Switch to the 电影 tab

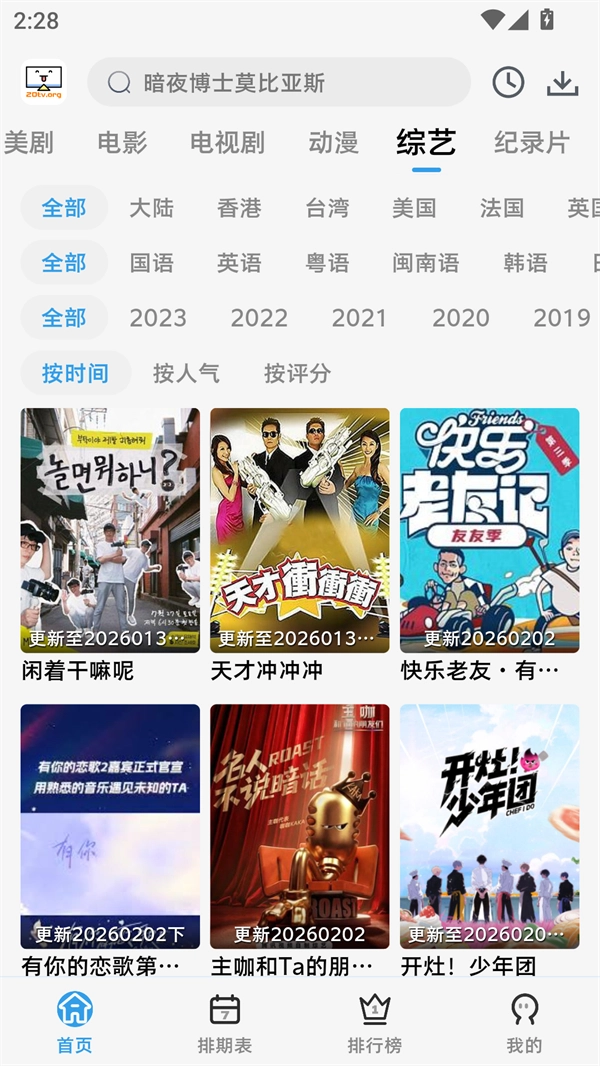pos(122,143)
